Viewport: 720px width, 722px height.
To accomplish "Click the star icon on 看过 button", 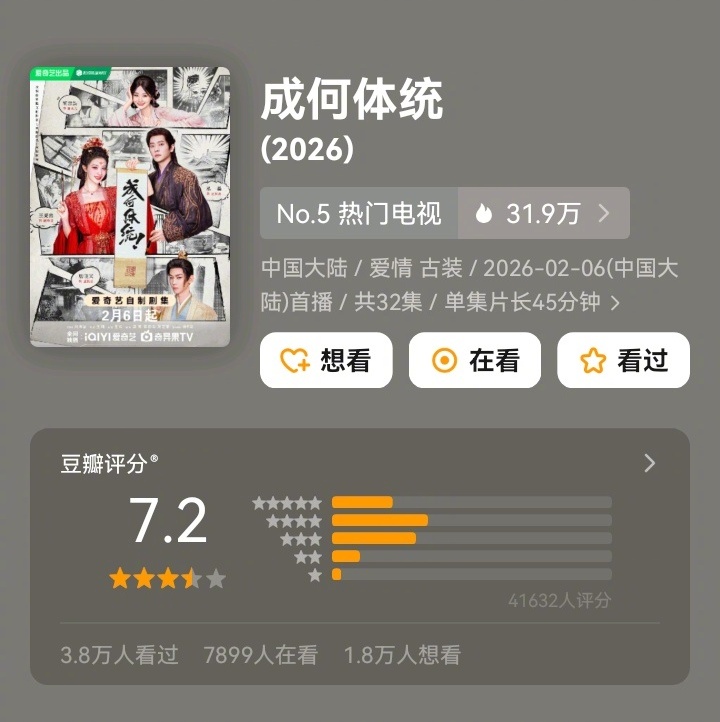I will [x=591, y=360].
